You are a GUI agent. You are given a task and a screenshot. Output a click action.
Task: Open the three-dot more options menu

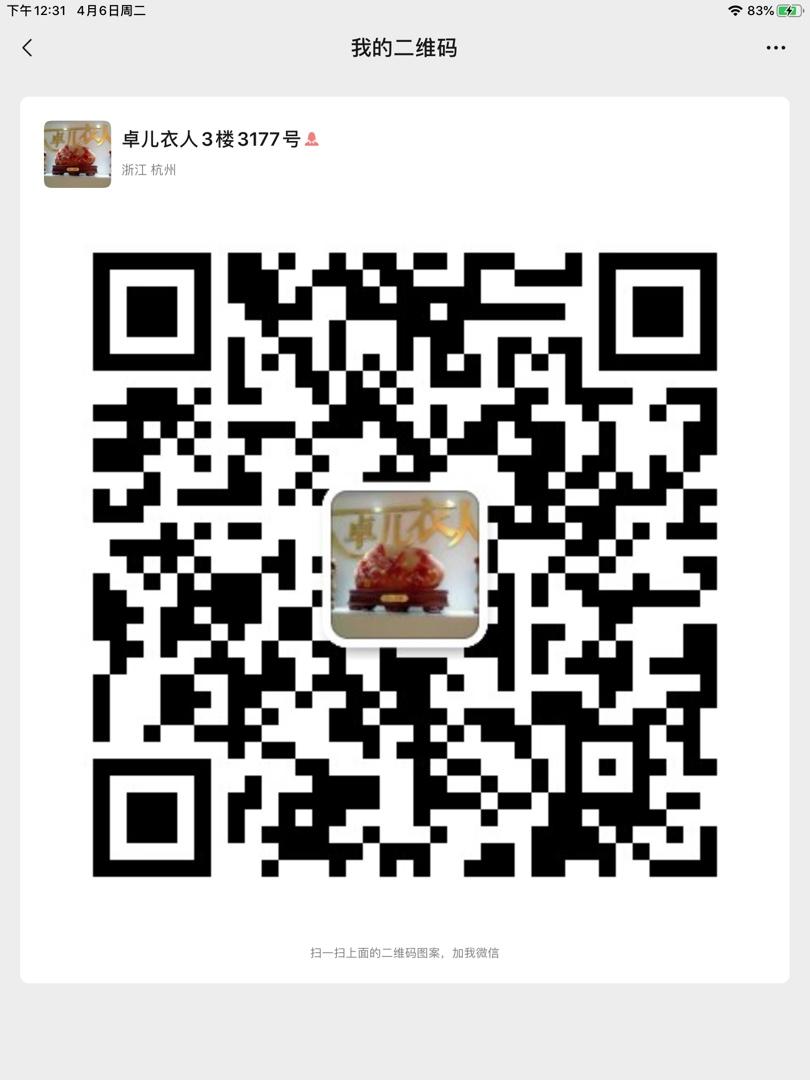775,48
